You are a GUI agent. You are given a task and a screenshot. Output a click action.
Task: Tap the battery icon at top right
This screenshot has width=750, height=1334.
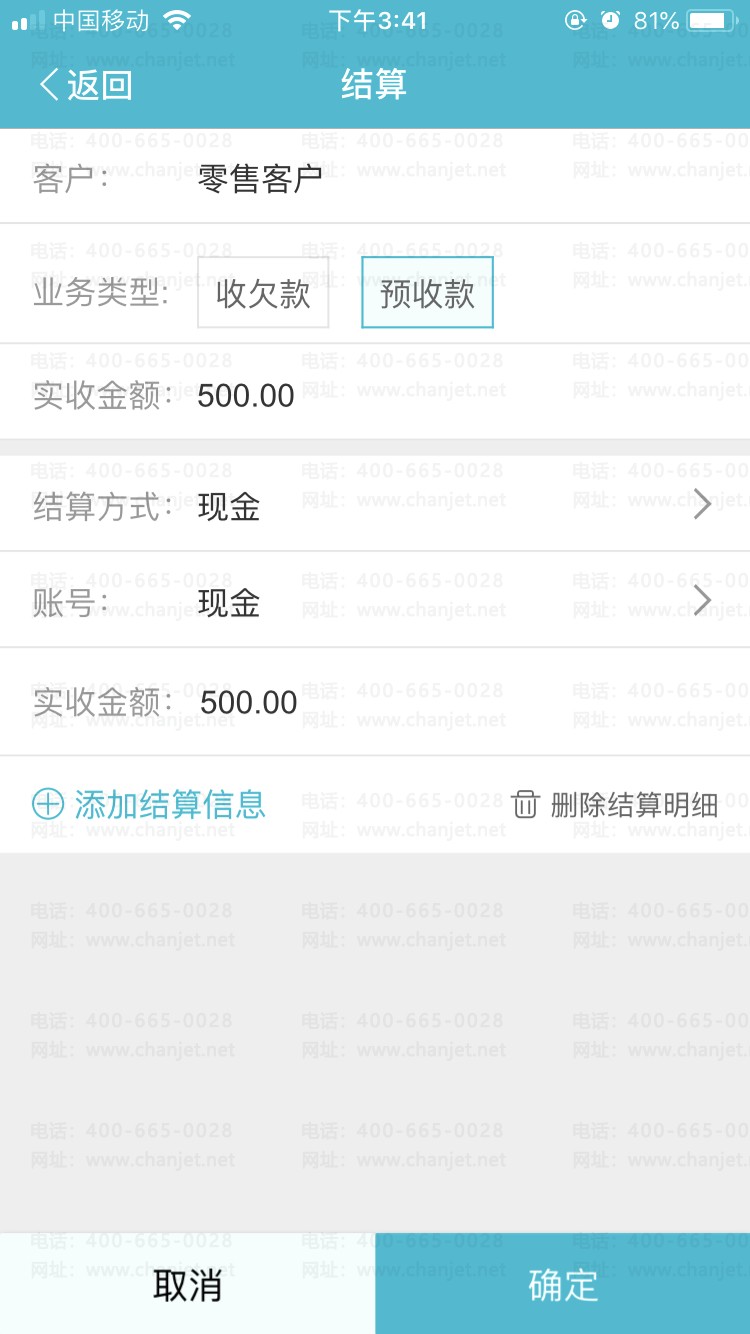(712, 18)
